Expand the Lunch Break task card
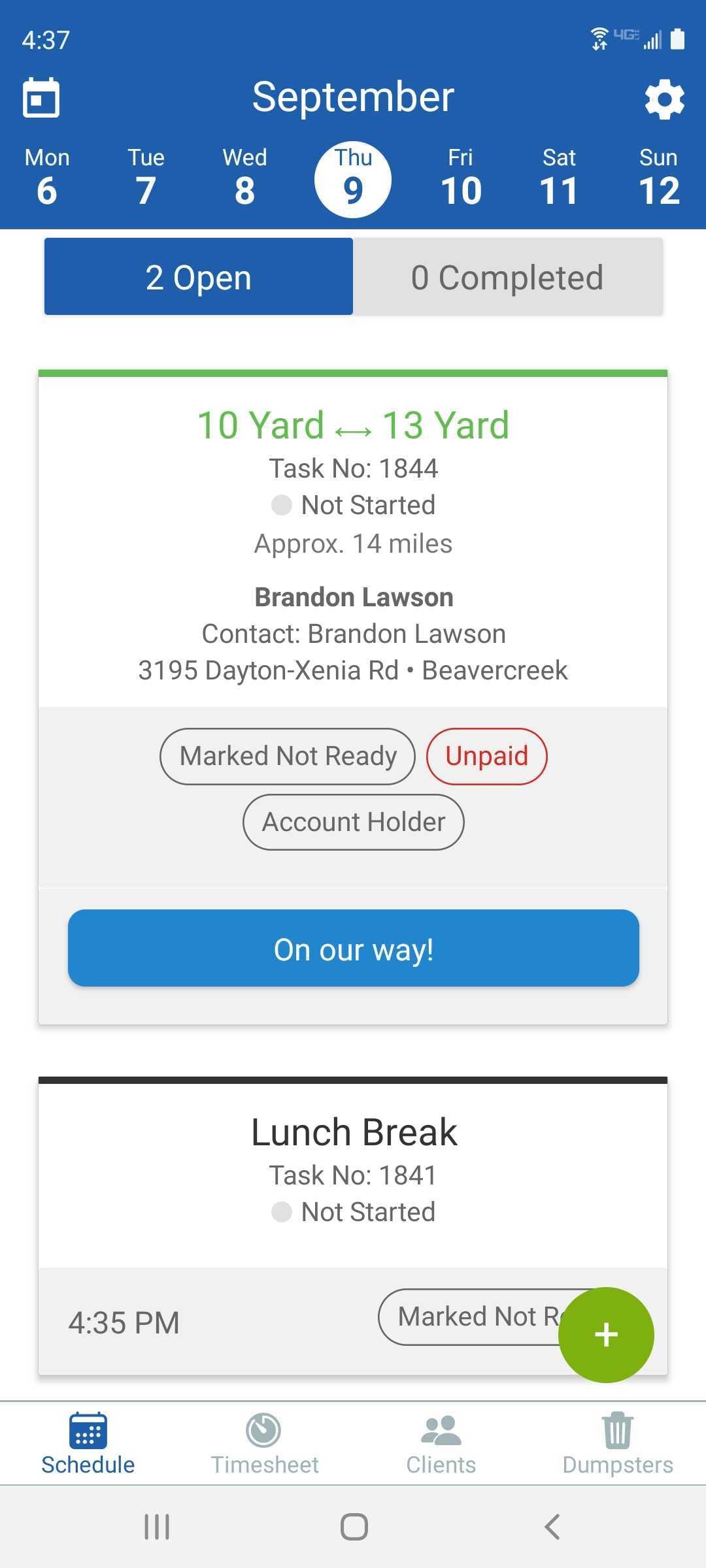706x1568 pixels. [x=353, y=1169]
